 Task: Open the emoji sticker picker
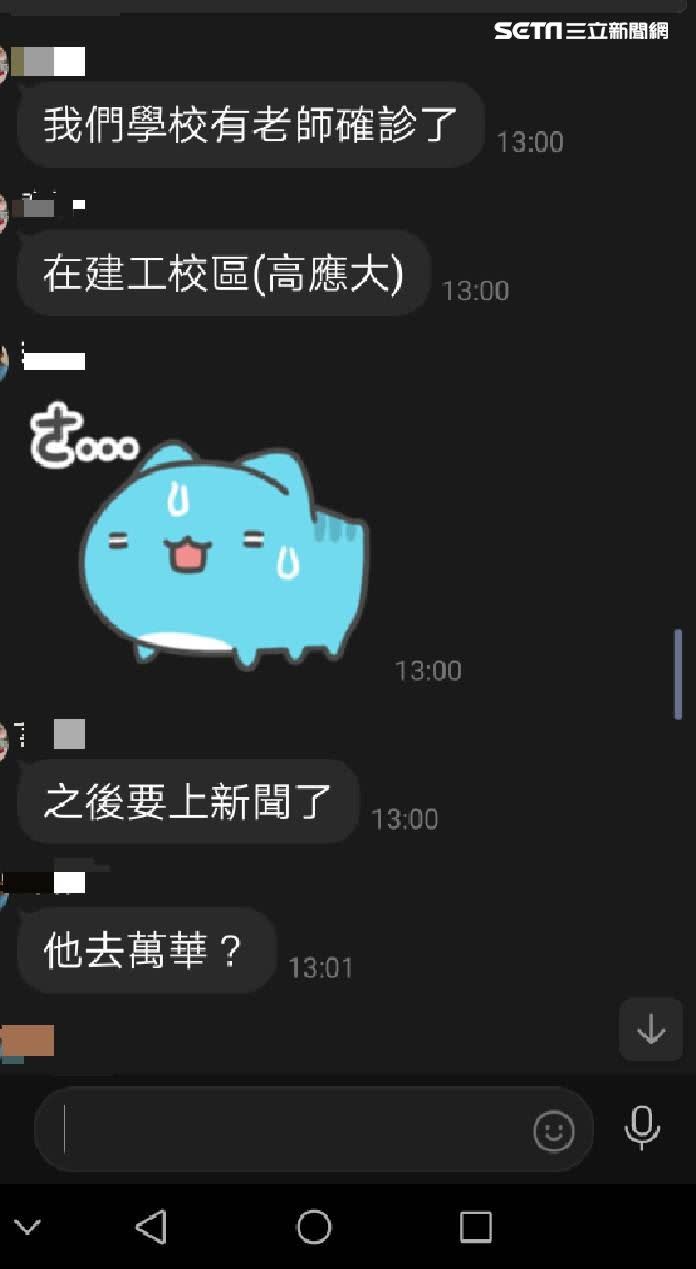554,1131
